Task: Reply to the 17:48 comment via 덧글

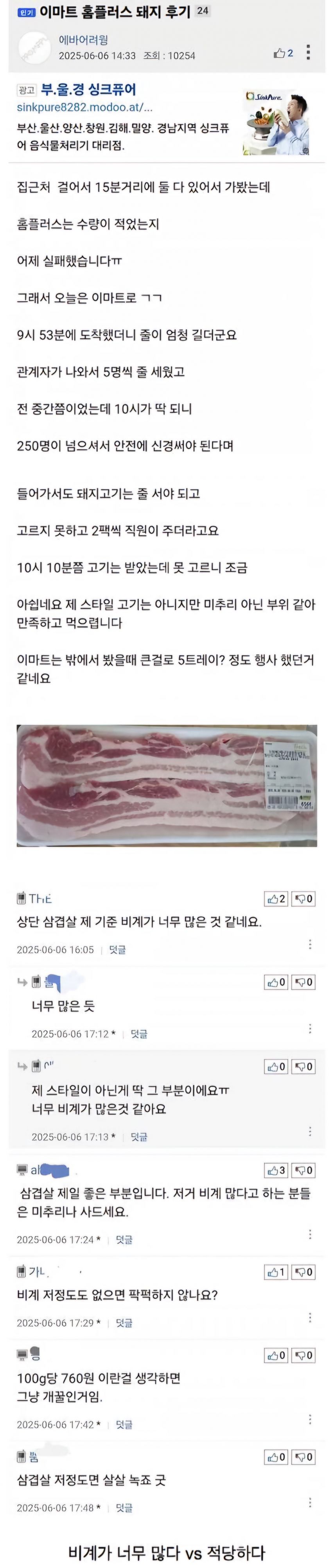Action: coord(124,1508)
